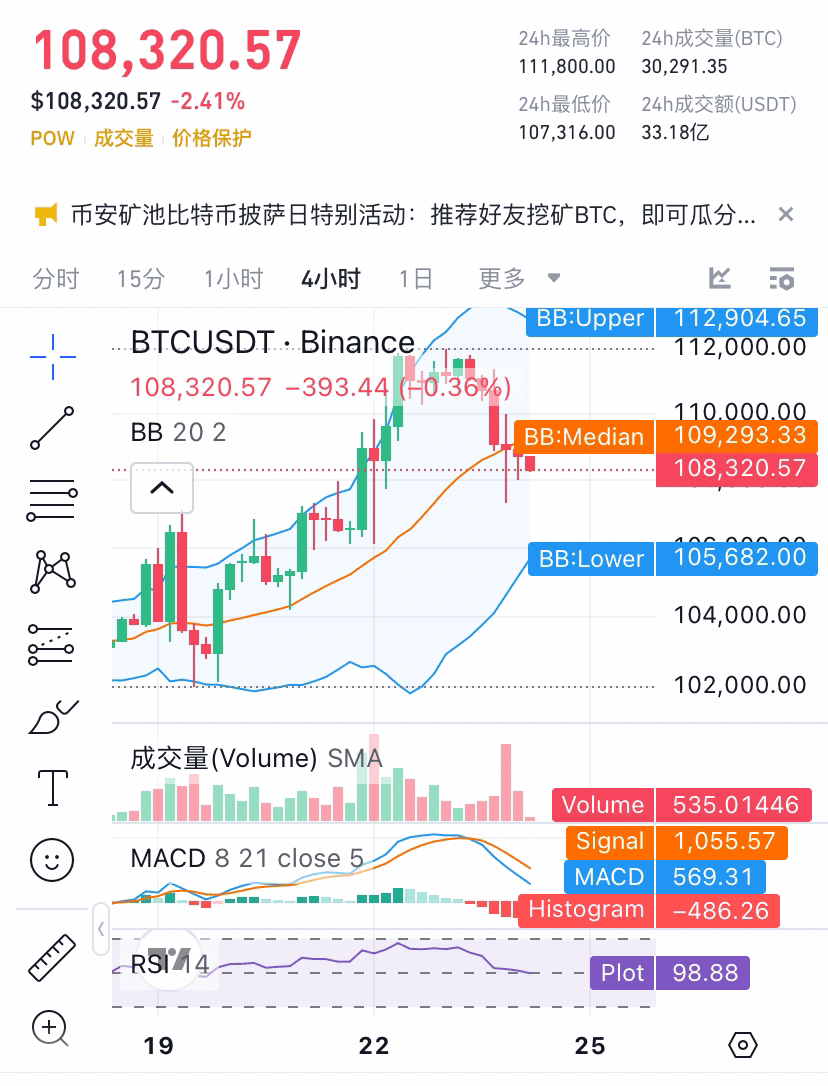Open the chart type icon
This screenshot has width=828, height=1086.
(x=719, y=278)
